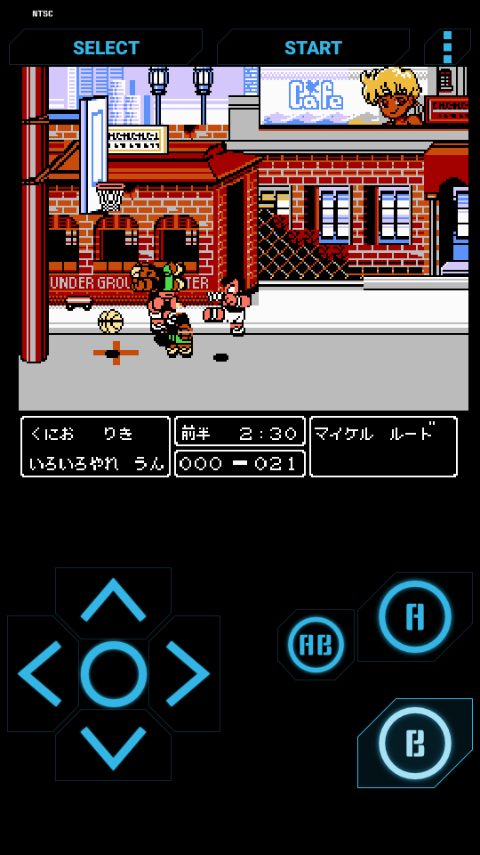
Task: Tap the D-pad down arrow
Action: pos(113,746)
